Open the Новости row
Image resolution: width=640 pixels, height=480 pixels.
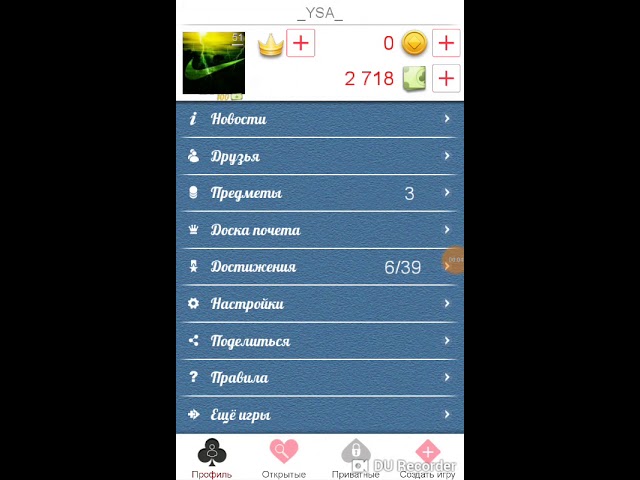[x=320, y=119]
